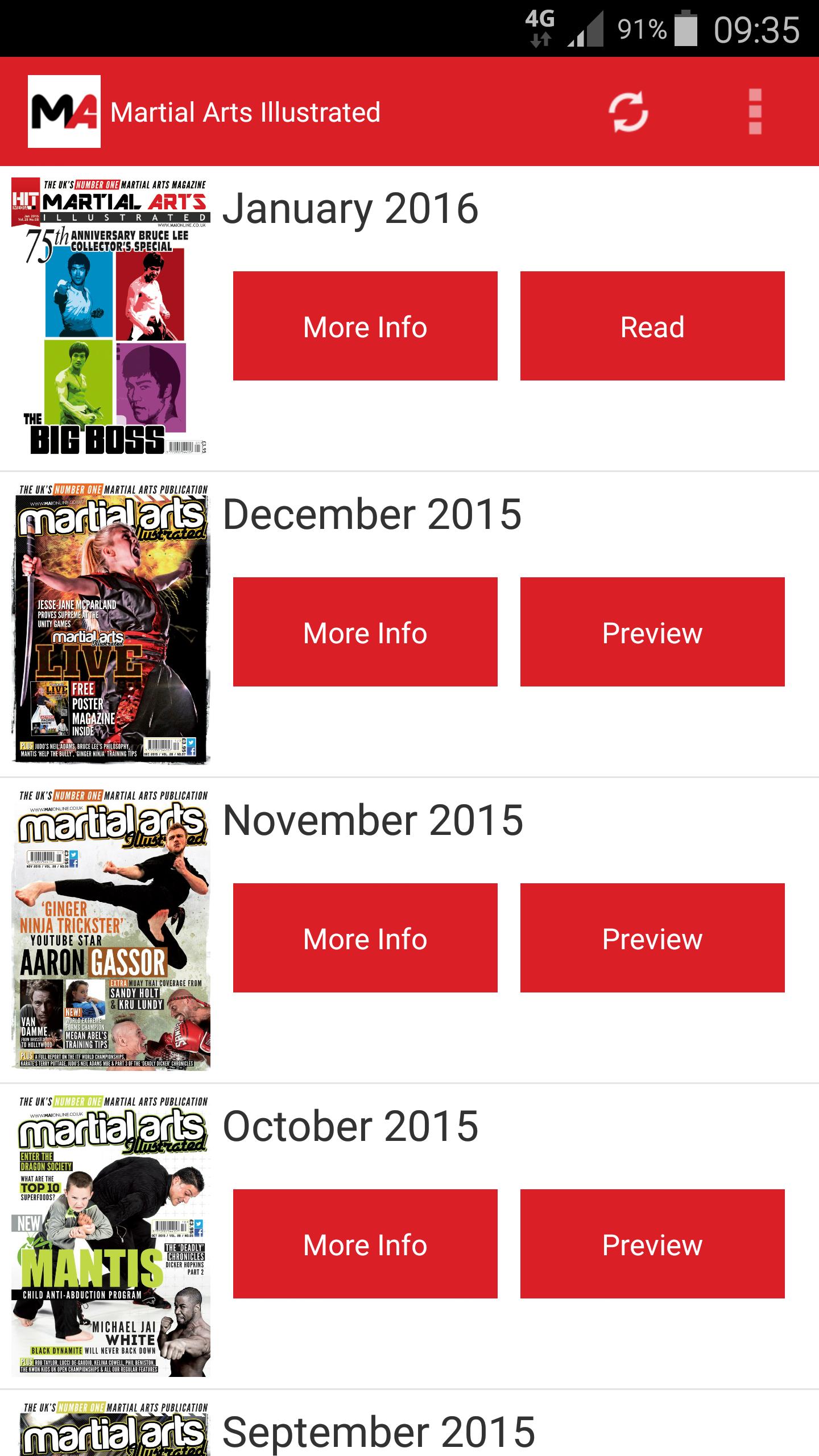Screen dimensions: 819x1456
Task: Select the November 2015 Aaron Gassor cover
Action: (x=111, y=929)
